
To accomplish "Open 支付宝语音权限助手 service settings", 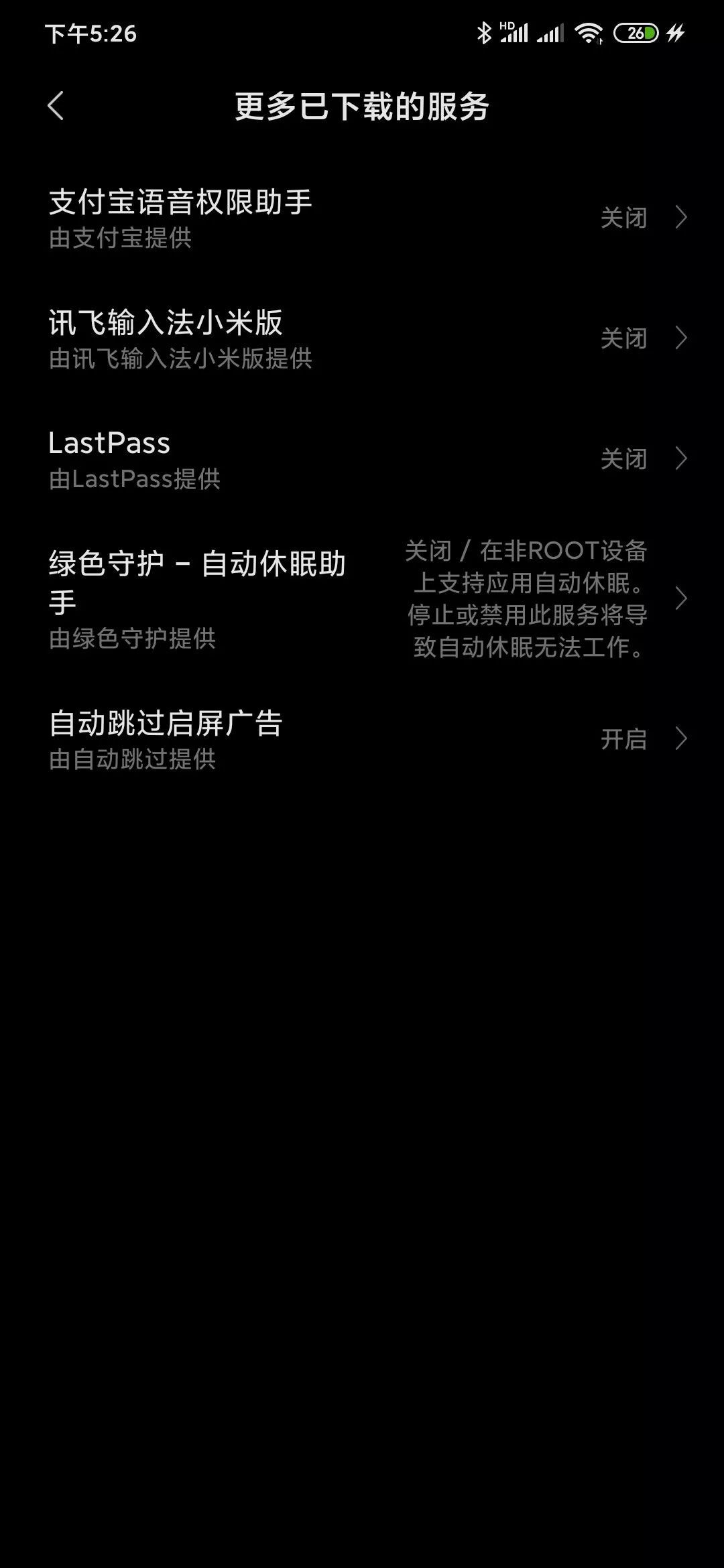I will tap(362, 218).
